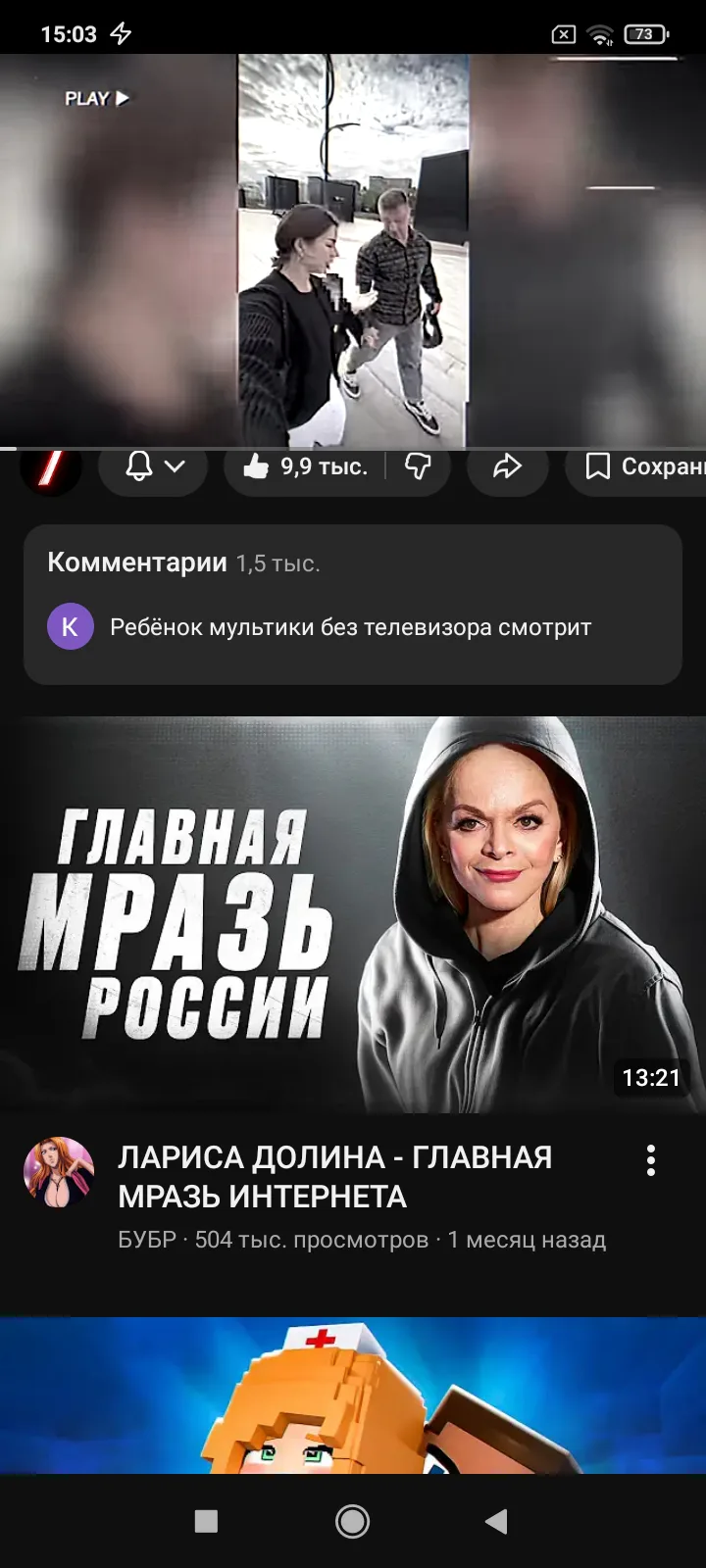Dislike the current video
This screenshot has width=706, height=1568.
pyautogui.click(x=419, y=467)
